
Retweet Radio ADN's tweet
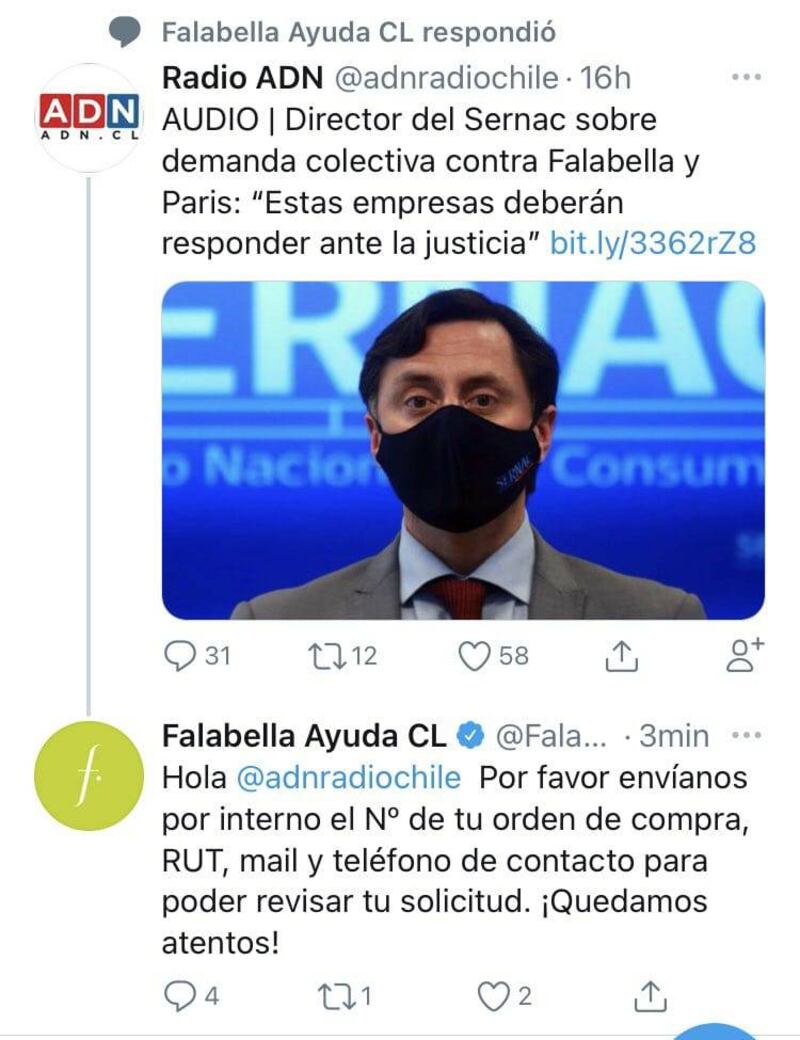click(325, 656)
